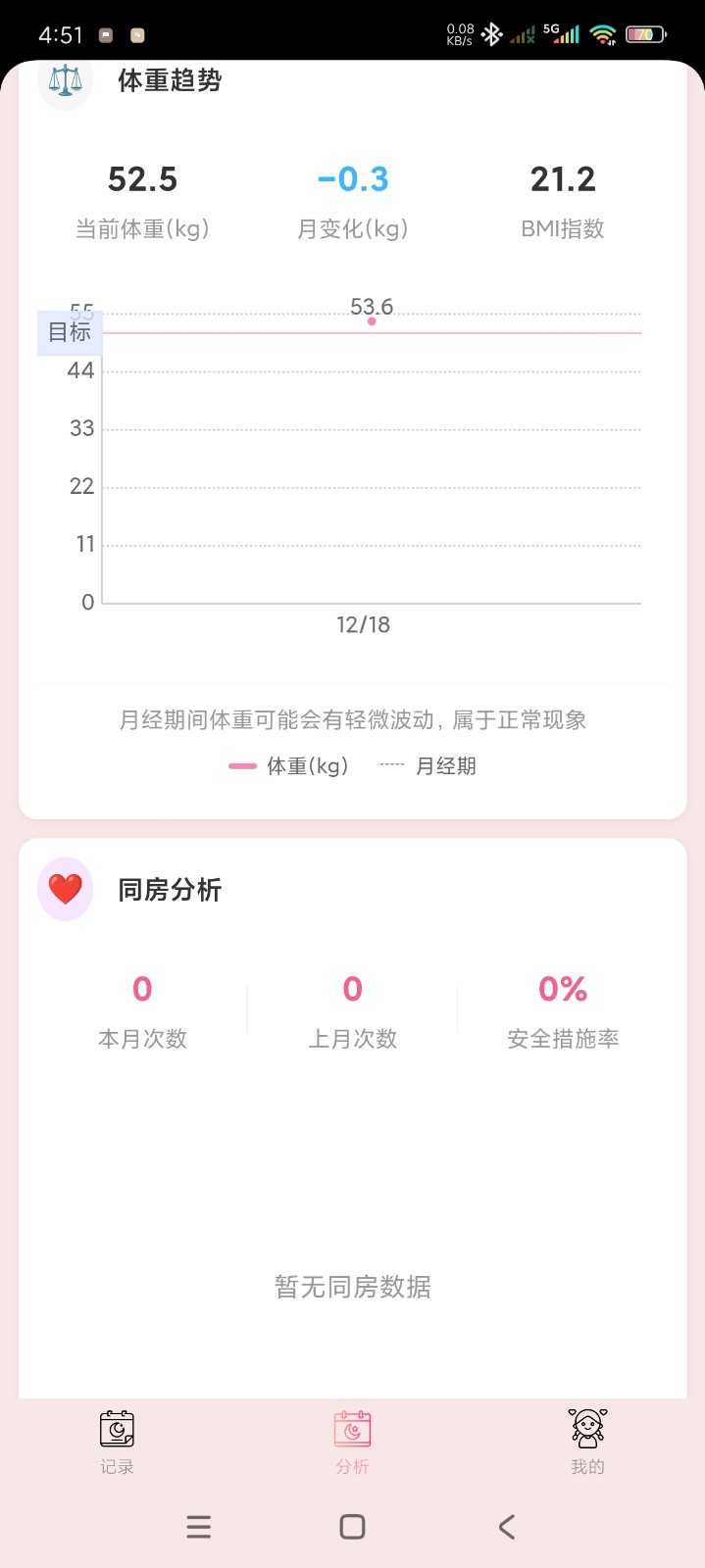Switch to the 记录 tab

[x=117, y=1441]
